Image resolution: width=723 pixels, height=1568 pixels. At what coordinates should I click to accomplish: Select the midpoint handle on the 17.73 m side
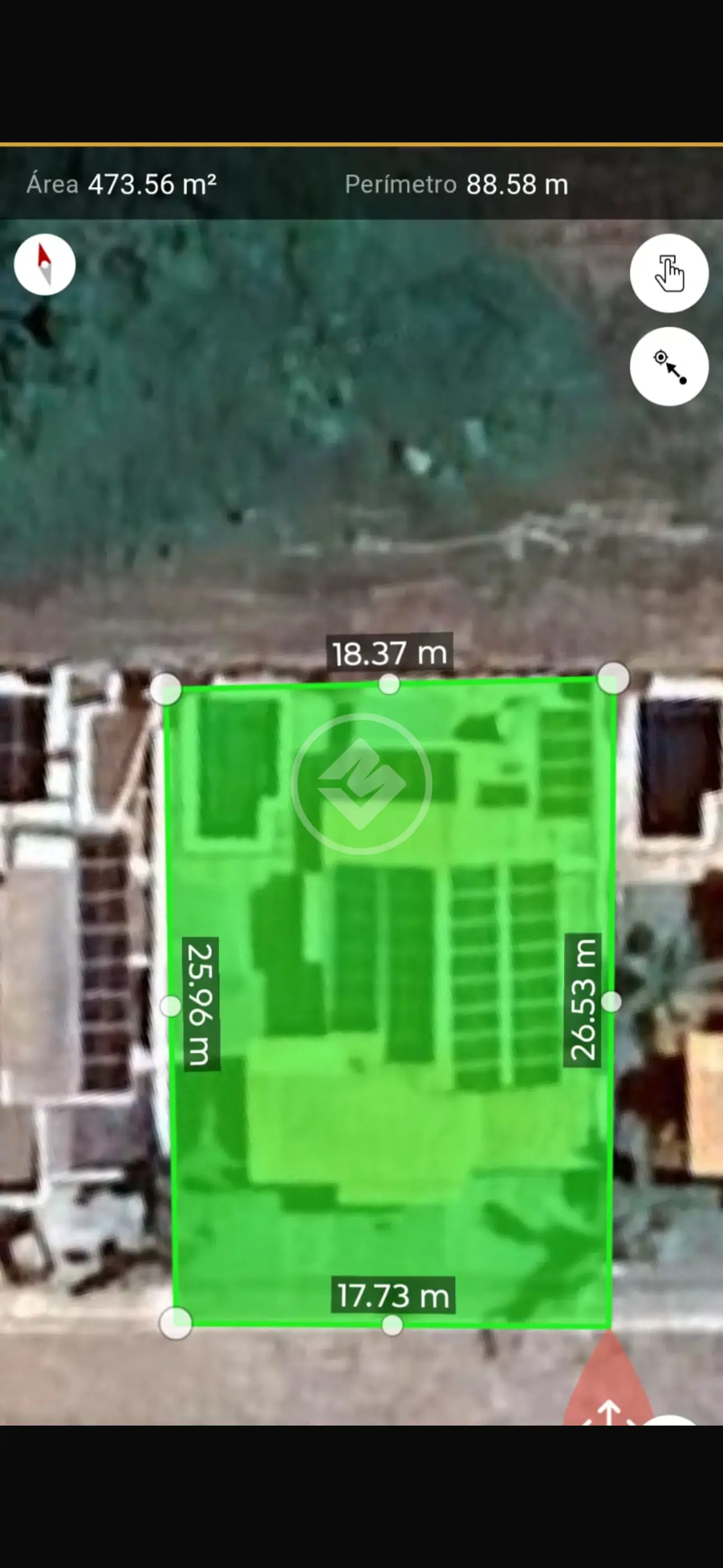392,1325
